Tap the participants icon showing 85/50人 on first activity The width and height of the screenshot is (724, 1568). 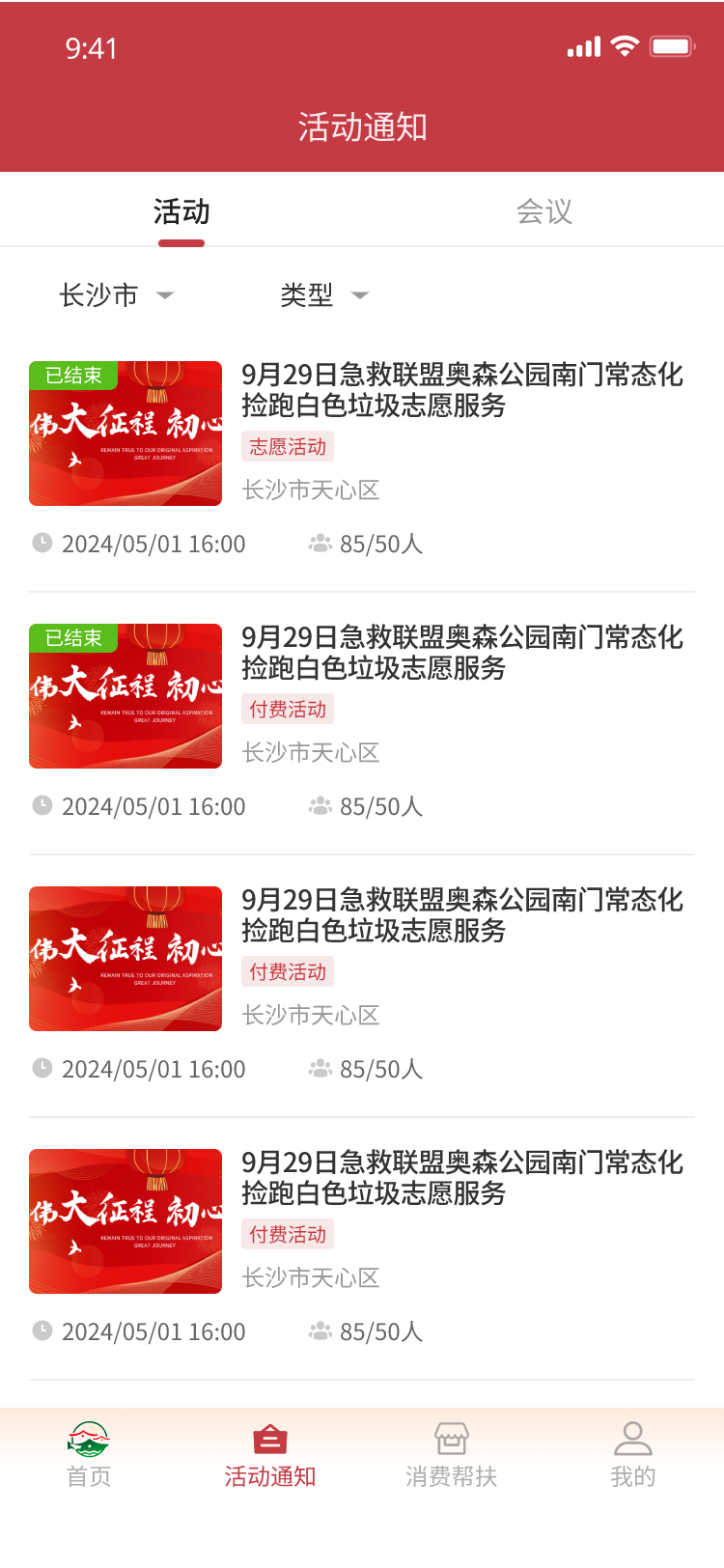(320, 543)
